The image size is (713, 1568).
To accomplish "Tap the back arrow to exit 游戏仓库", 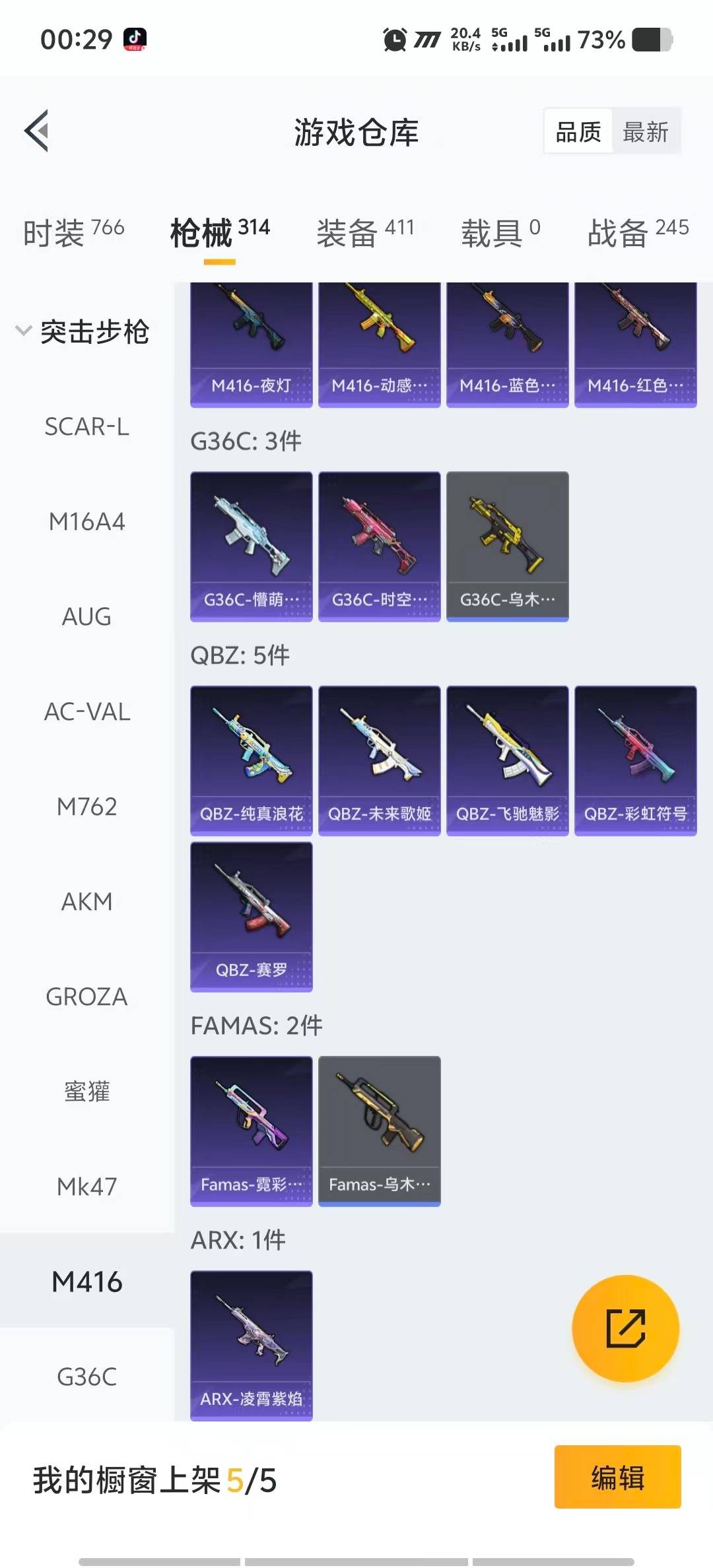I will [x=38, y=131].
